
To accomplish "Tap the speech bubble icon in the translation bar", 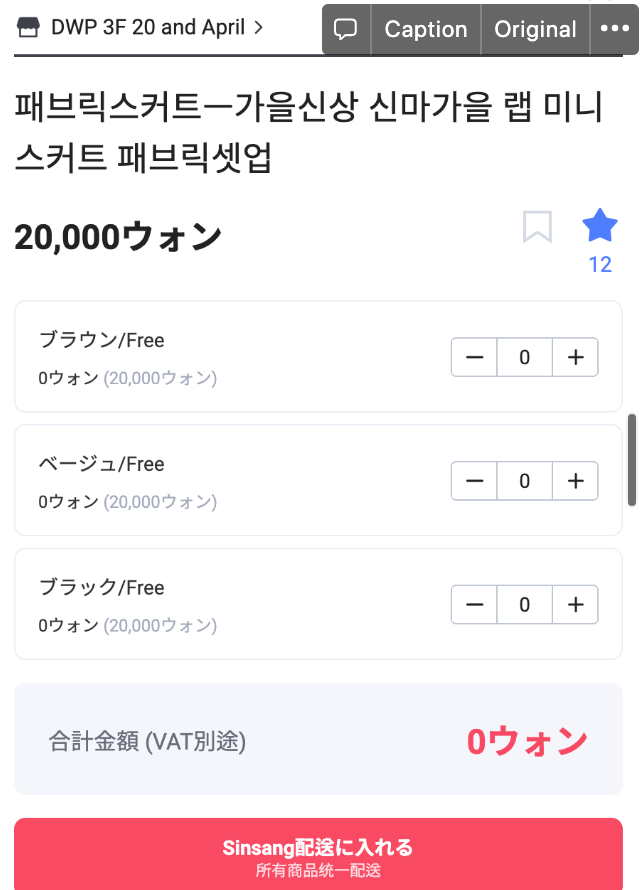I will [346, 29].
